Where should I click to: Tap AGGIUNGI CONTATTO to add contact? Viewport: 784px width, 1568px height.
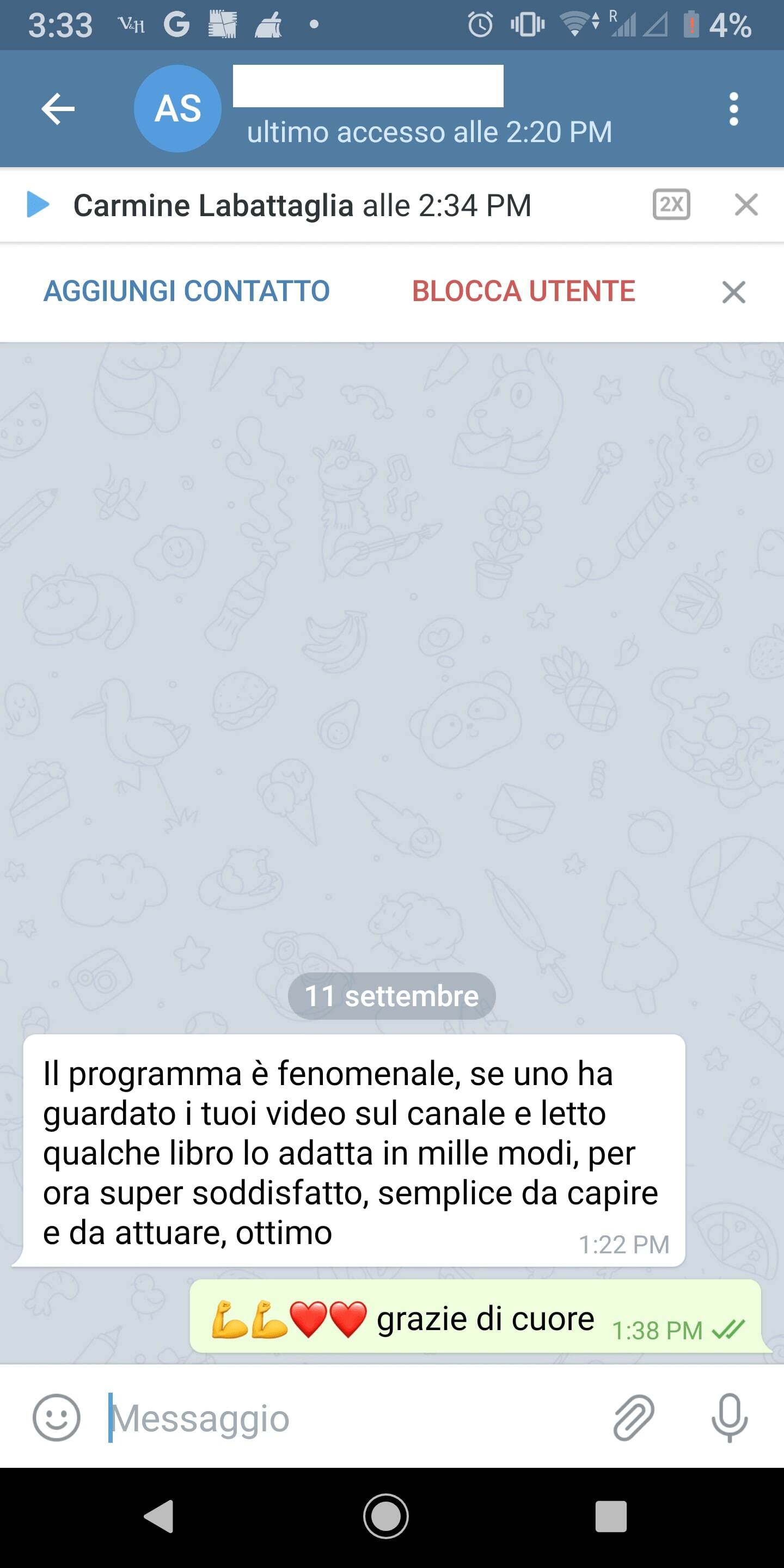point(186,291)
